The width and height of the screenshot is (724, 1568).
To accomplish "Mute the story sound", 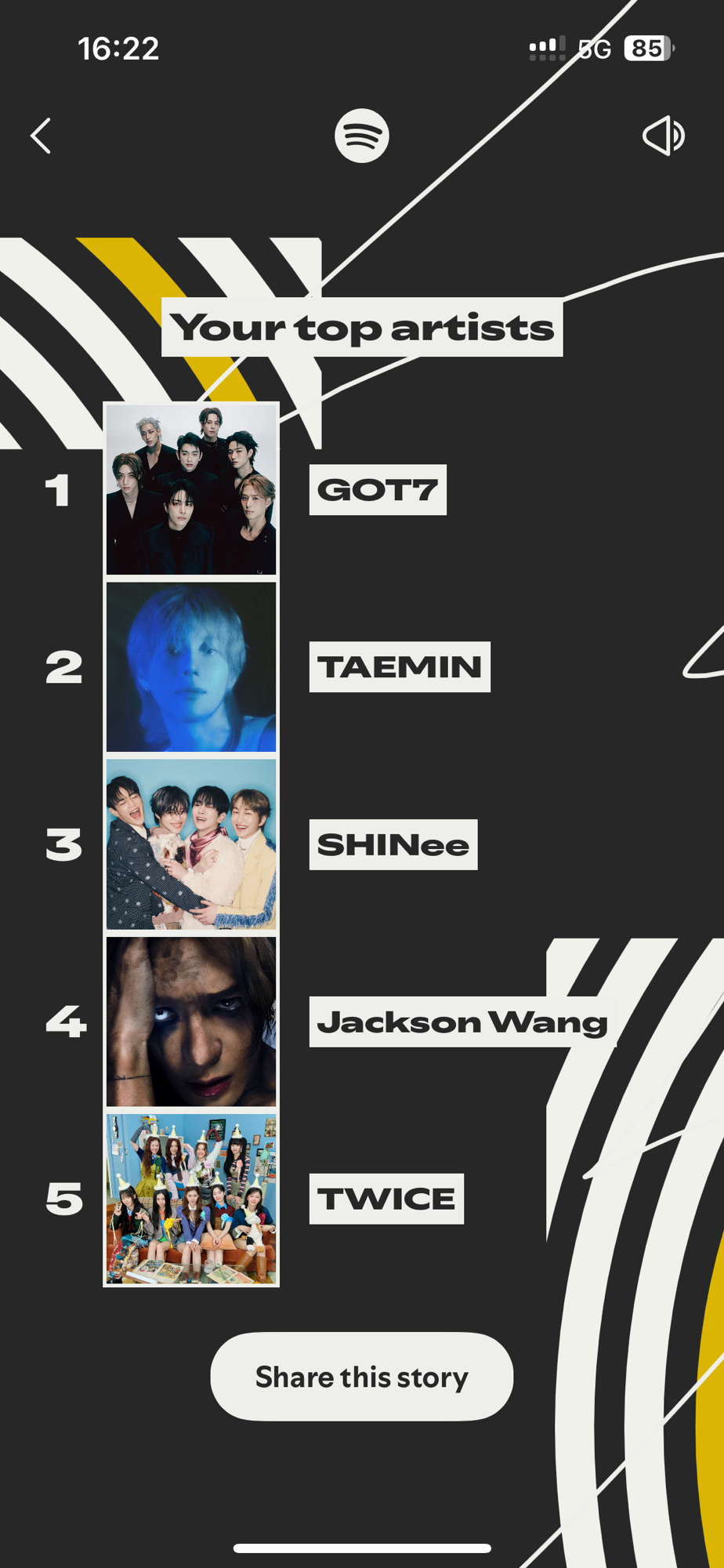I will [663, 136].
